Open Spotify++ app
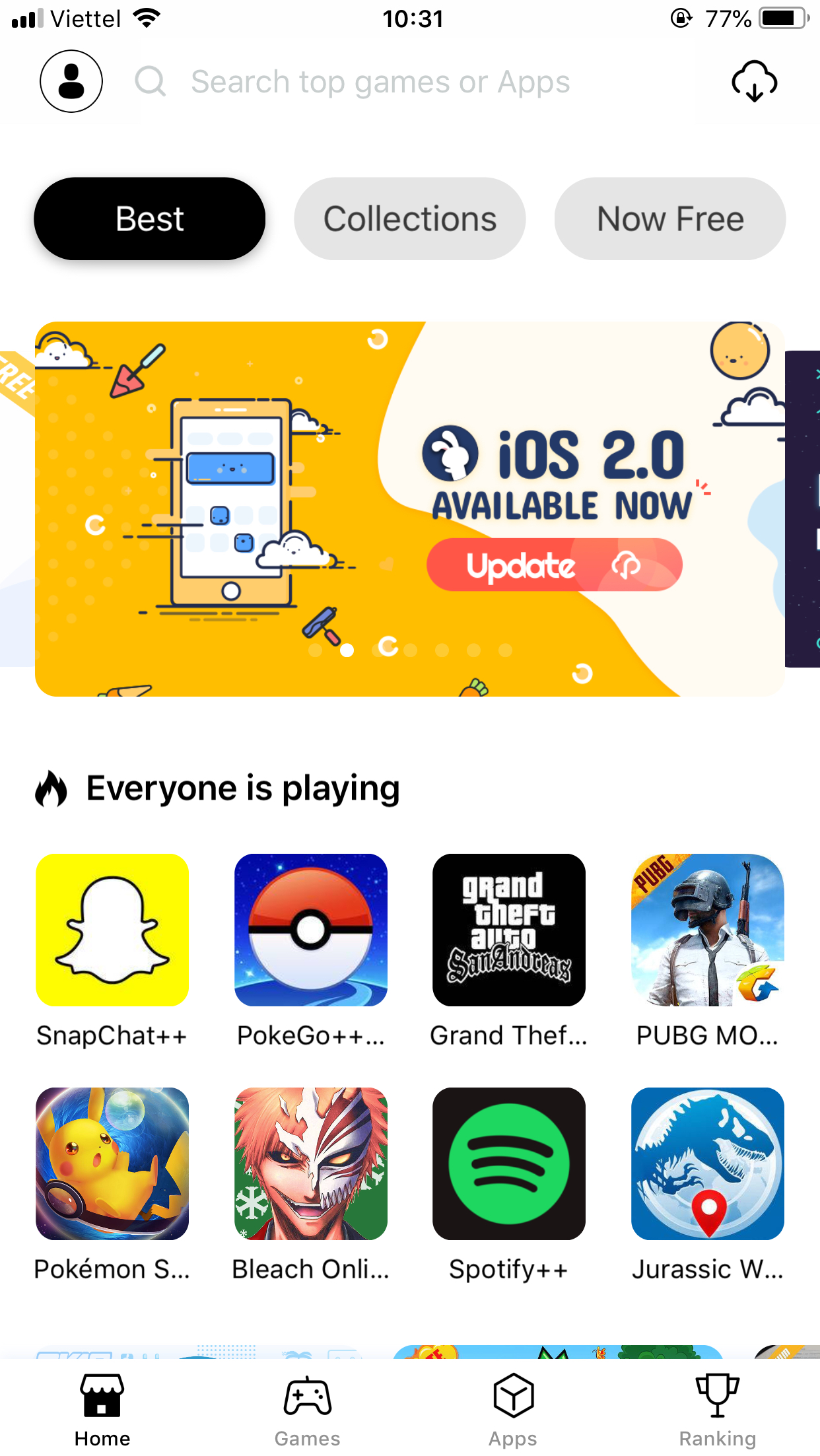 [509, 1163]
